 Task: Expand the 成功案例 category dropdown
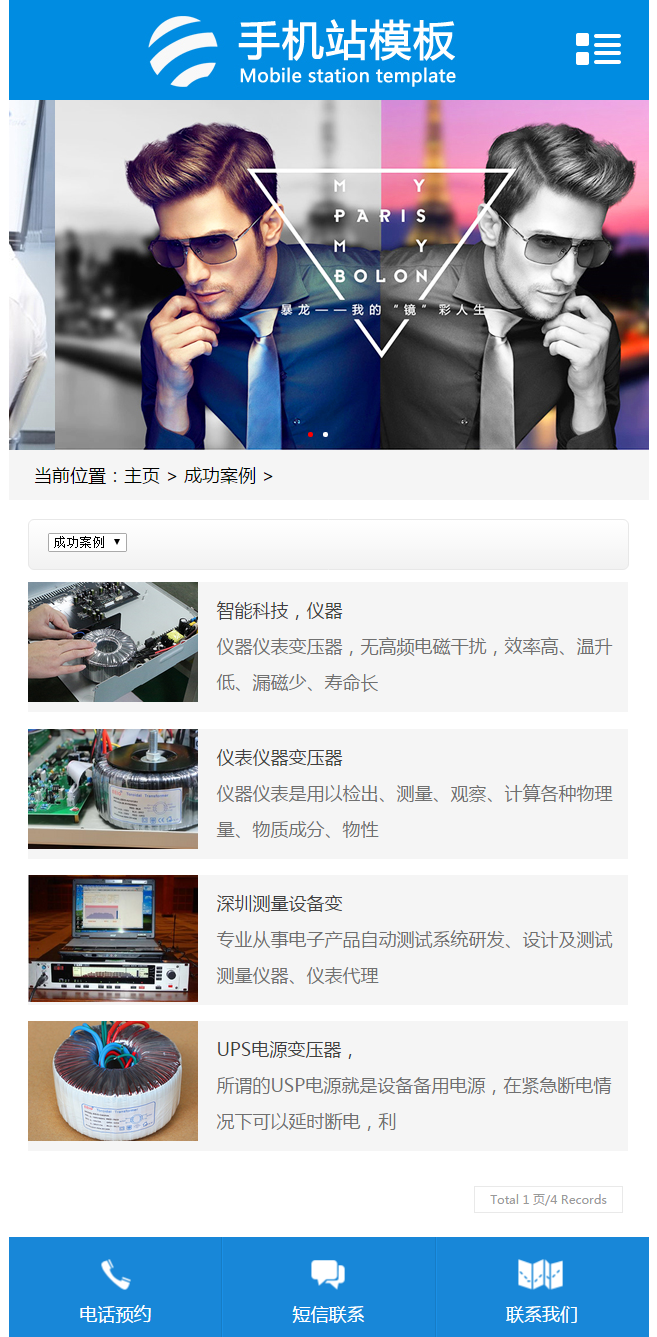[x=88, y=542]
